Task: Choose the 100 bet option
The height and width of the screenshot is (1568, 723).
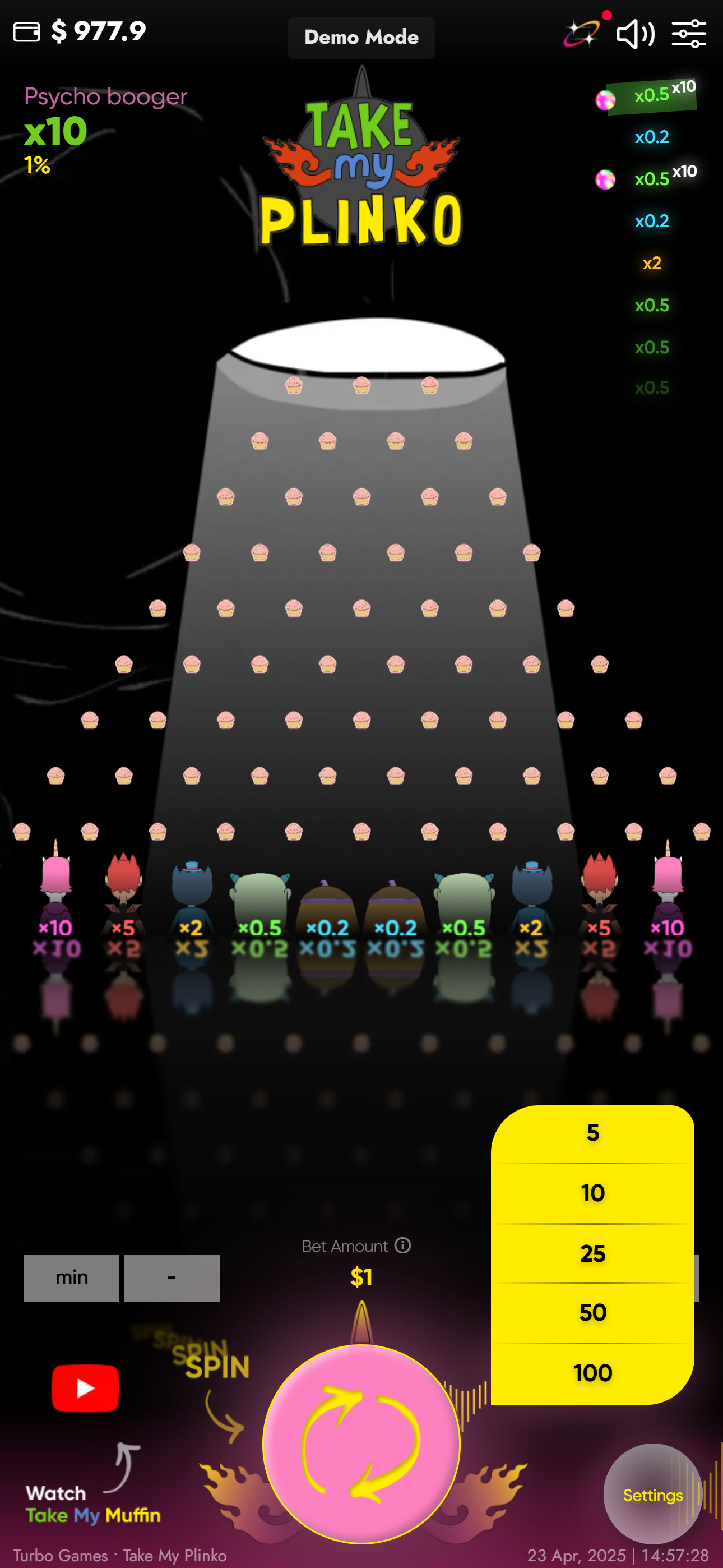Action: point(592,1373)
